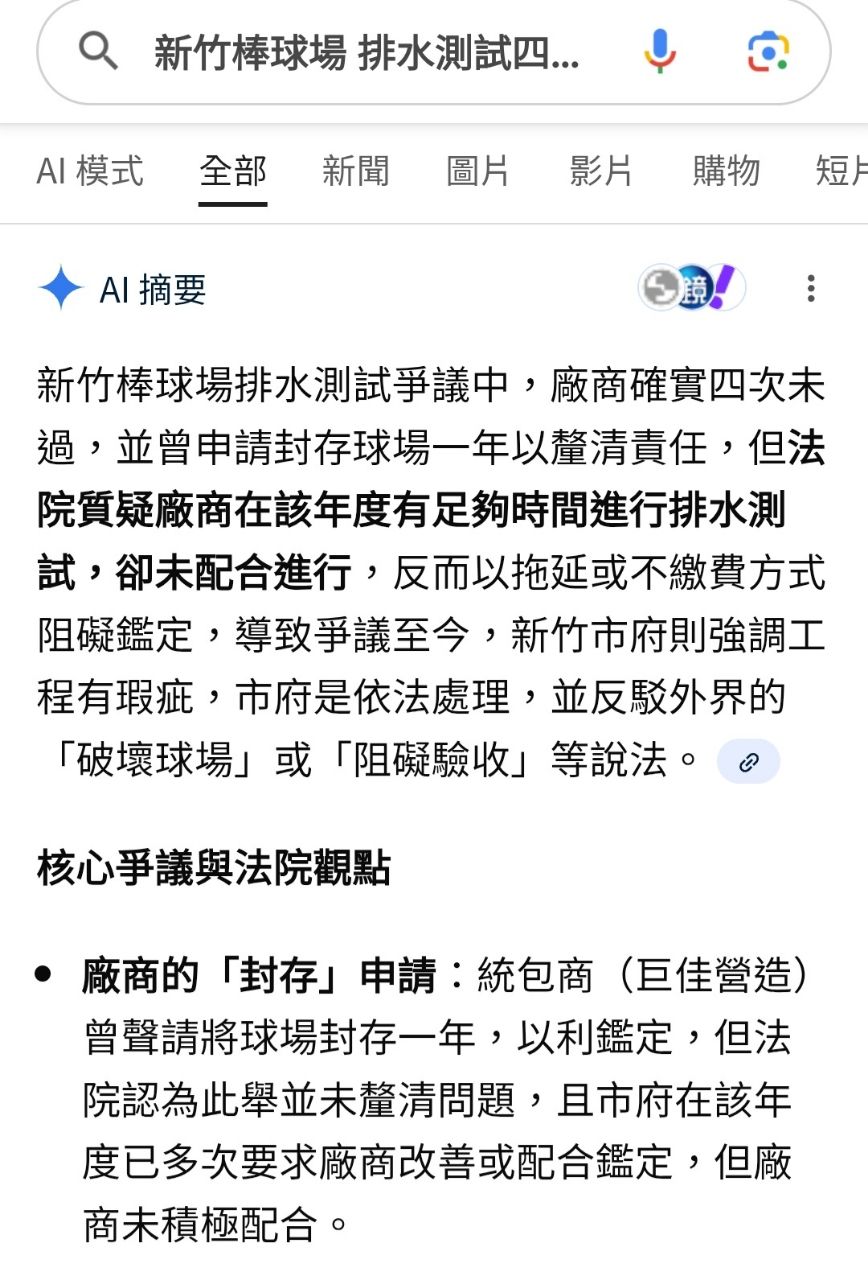The width and height of the screenshot is (868, 1280).
Task: Open the AI 摘要 source icons
Action: (x=692, y=289)
